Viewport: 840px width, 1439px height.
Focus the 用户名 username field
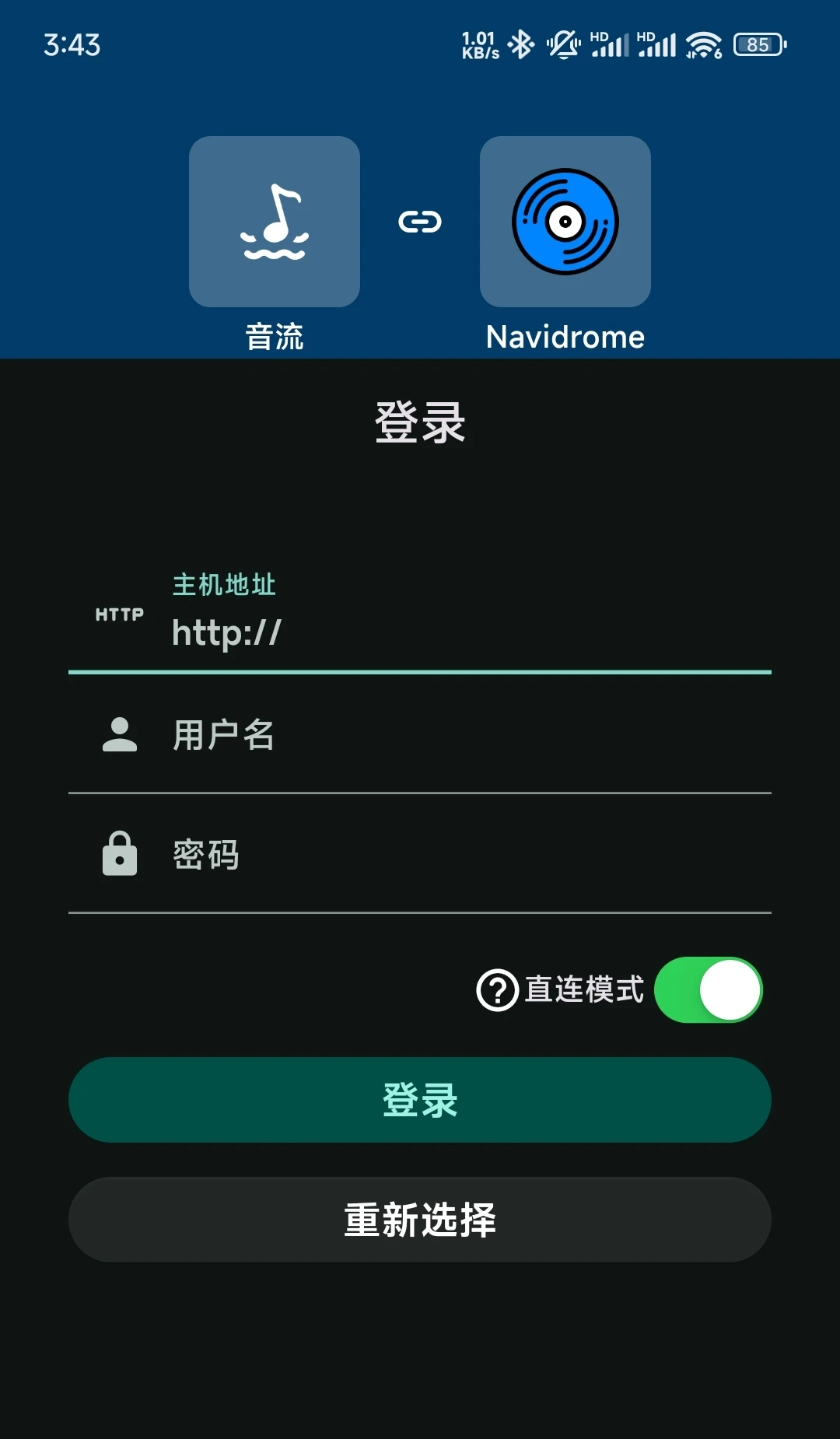coord(420,734)
